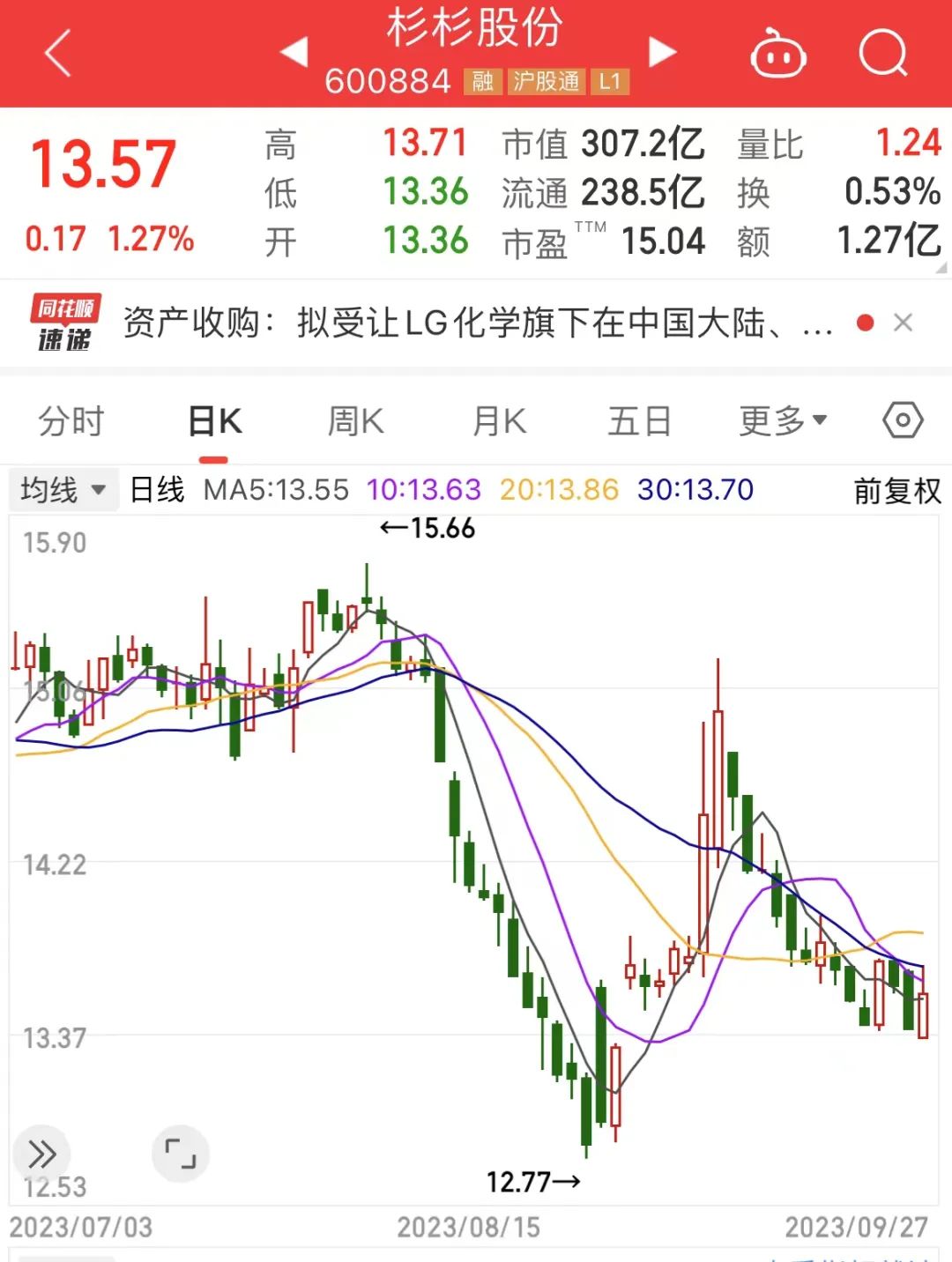Show the 月K chart

click(499, 421)
